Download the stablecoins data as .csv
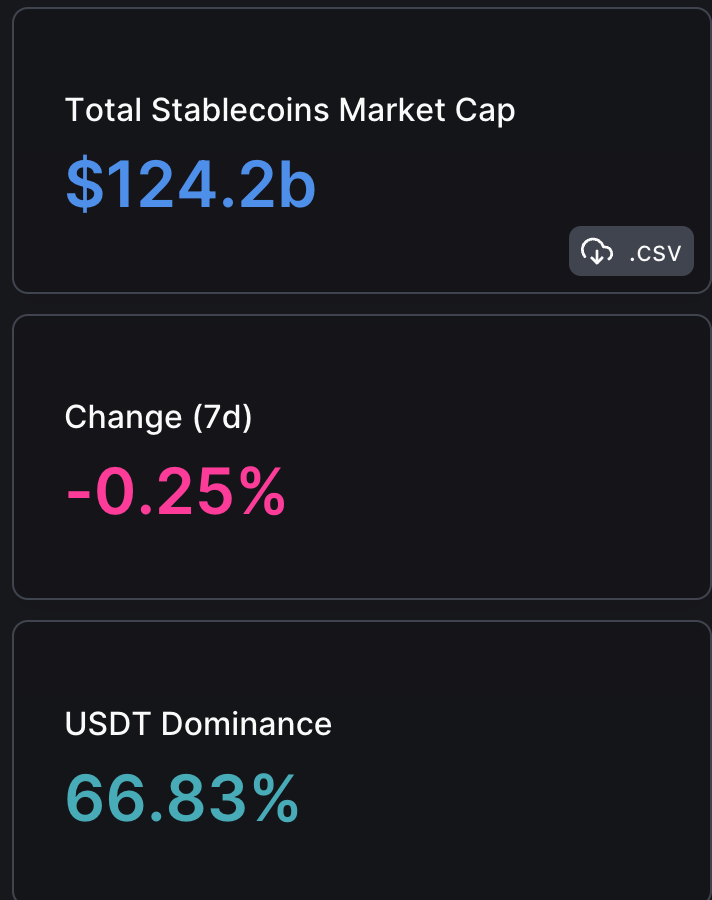 tap(631, 251)
